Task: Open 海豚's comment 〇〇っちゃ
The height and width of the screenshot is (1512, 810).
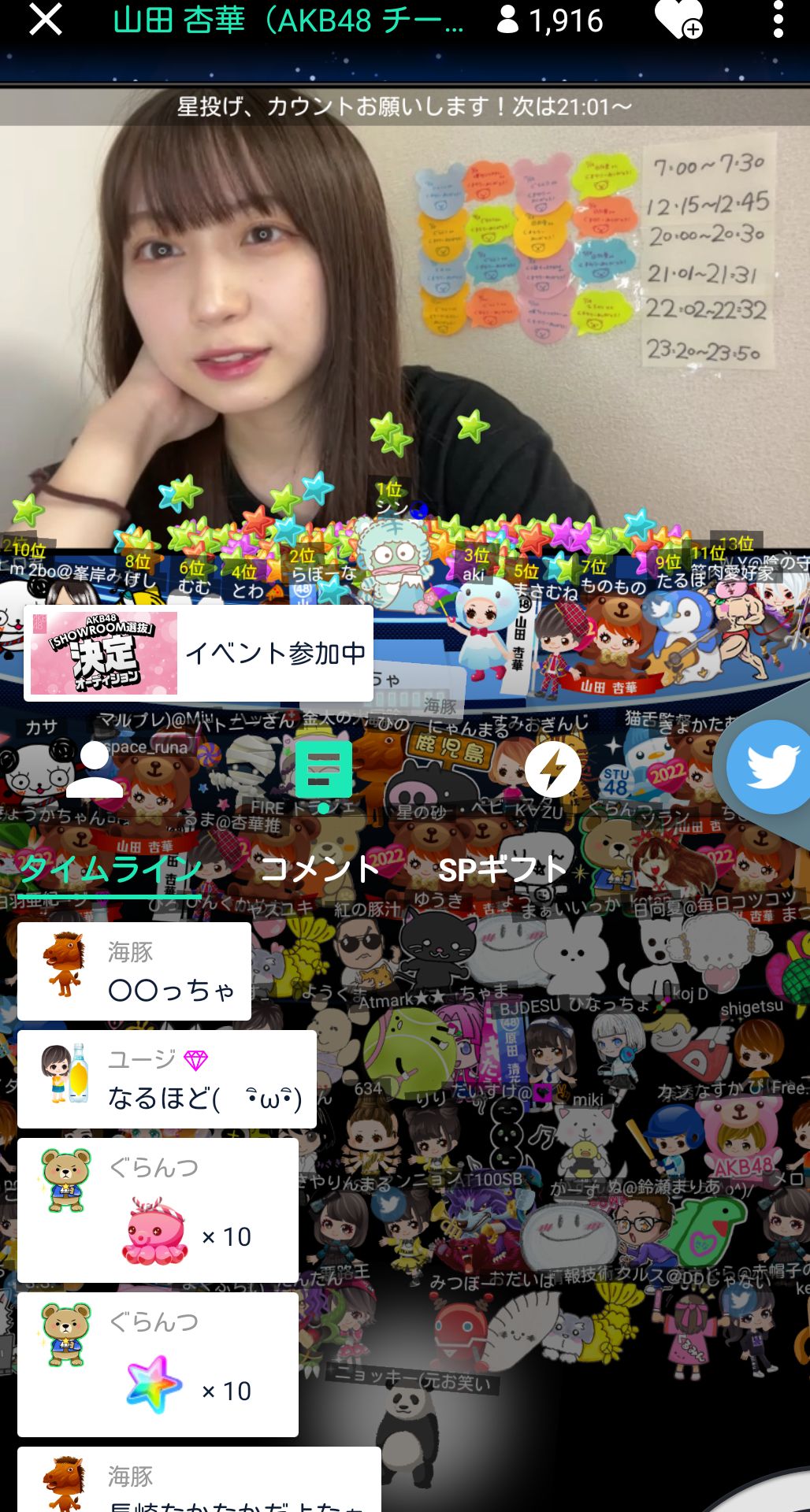Action: click(134, 972)
